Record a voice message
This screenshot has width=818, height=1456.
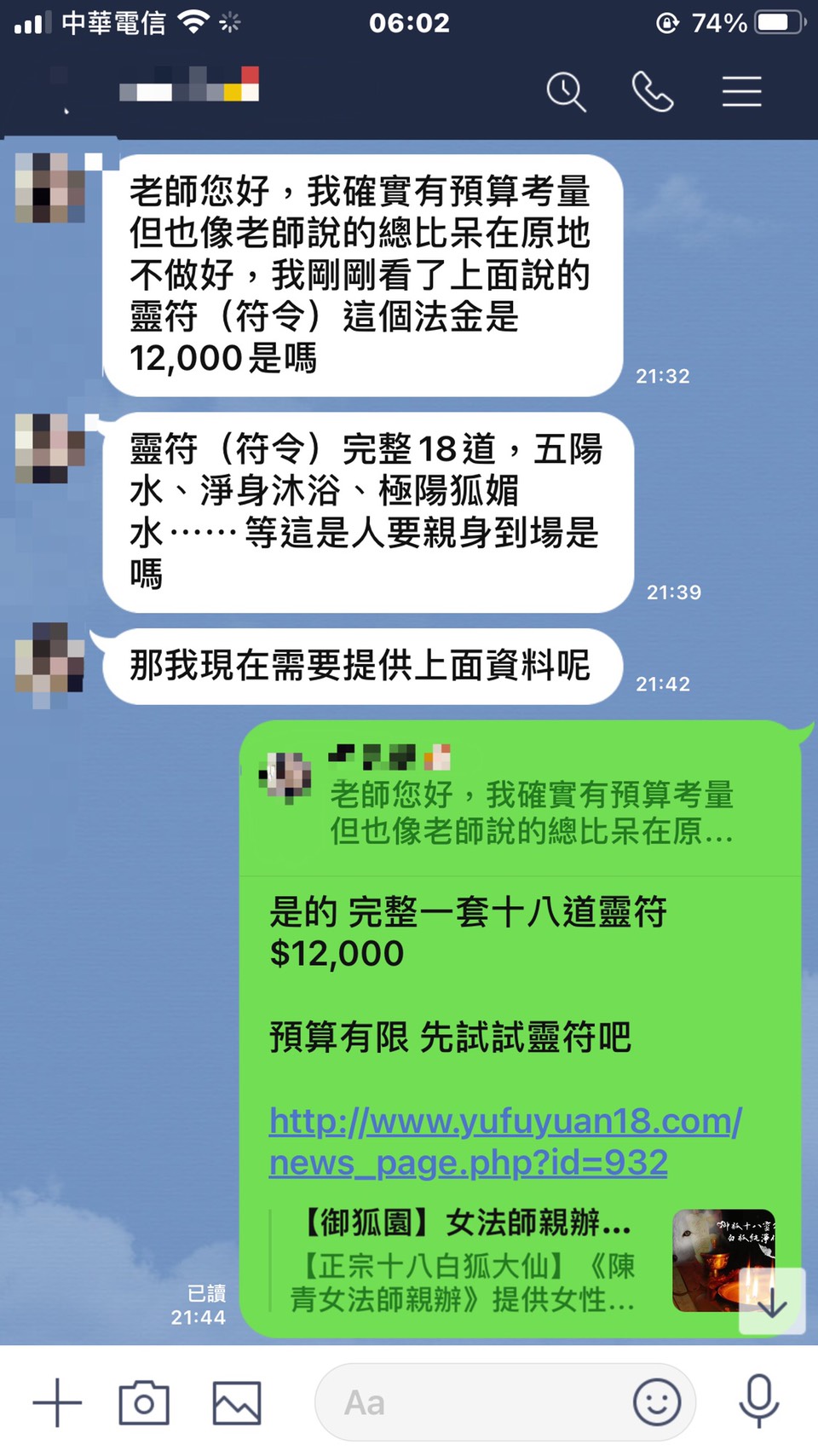[758, 1401]
